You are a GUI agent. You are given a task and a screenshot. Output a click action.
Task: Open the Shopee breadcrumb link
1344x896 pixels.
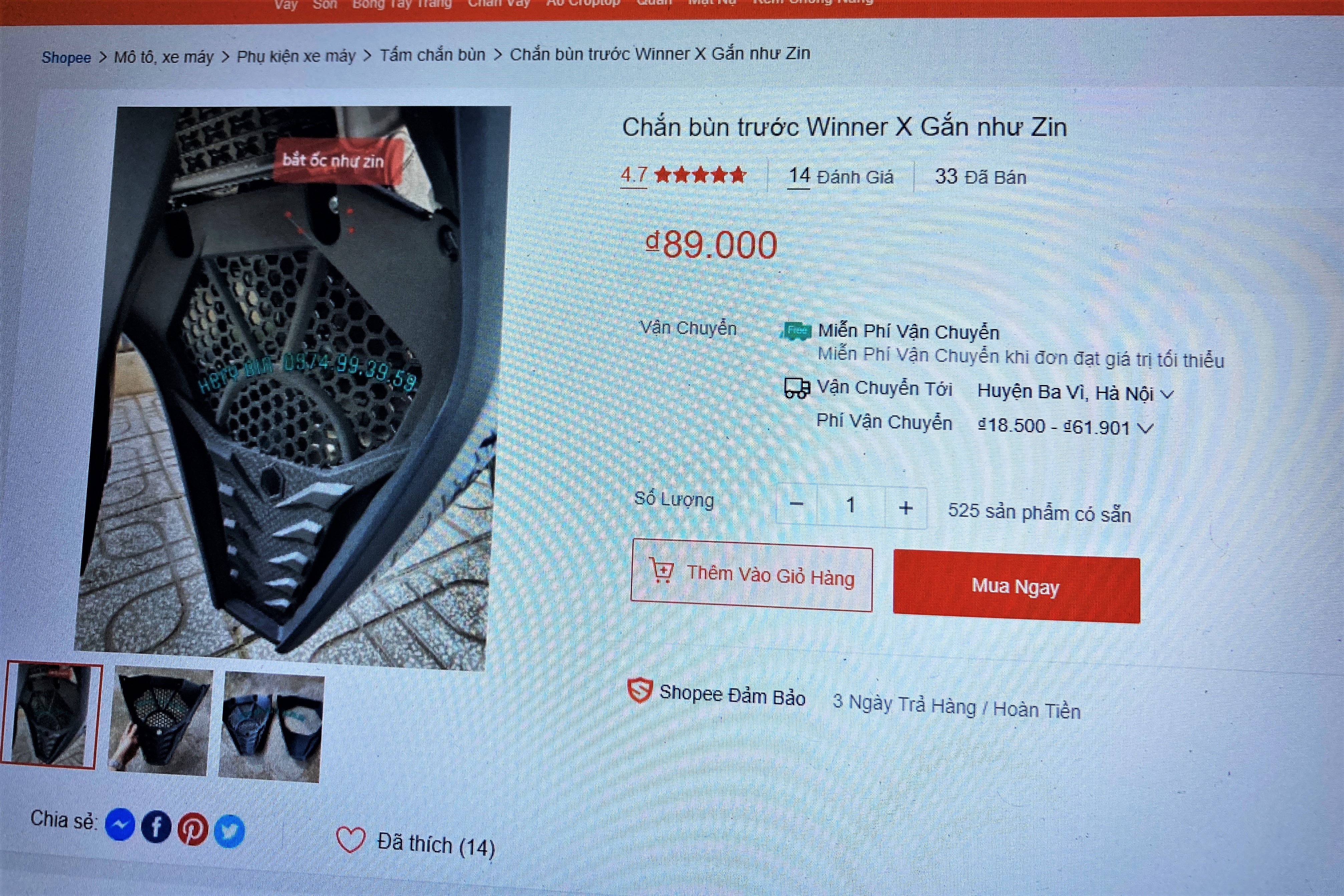66,58
